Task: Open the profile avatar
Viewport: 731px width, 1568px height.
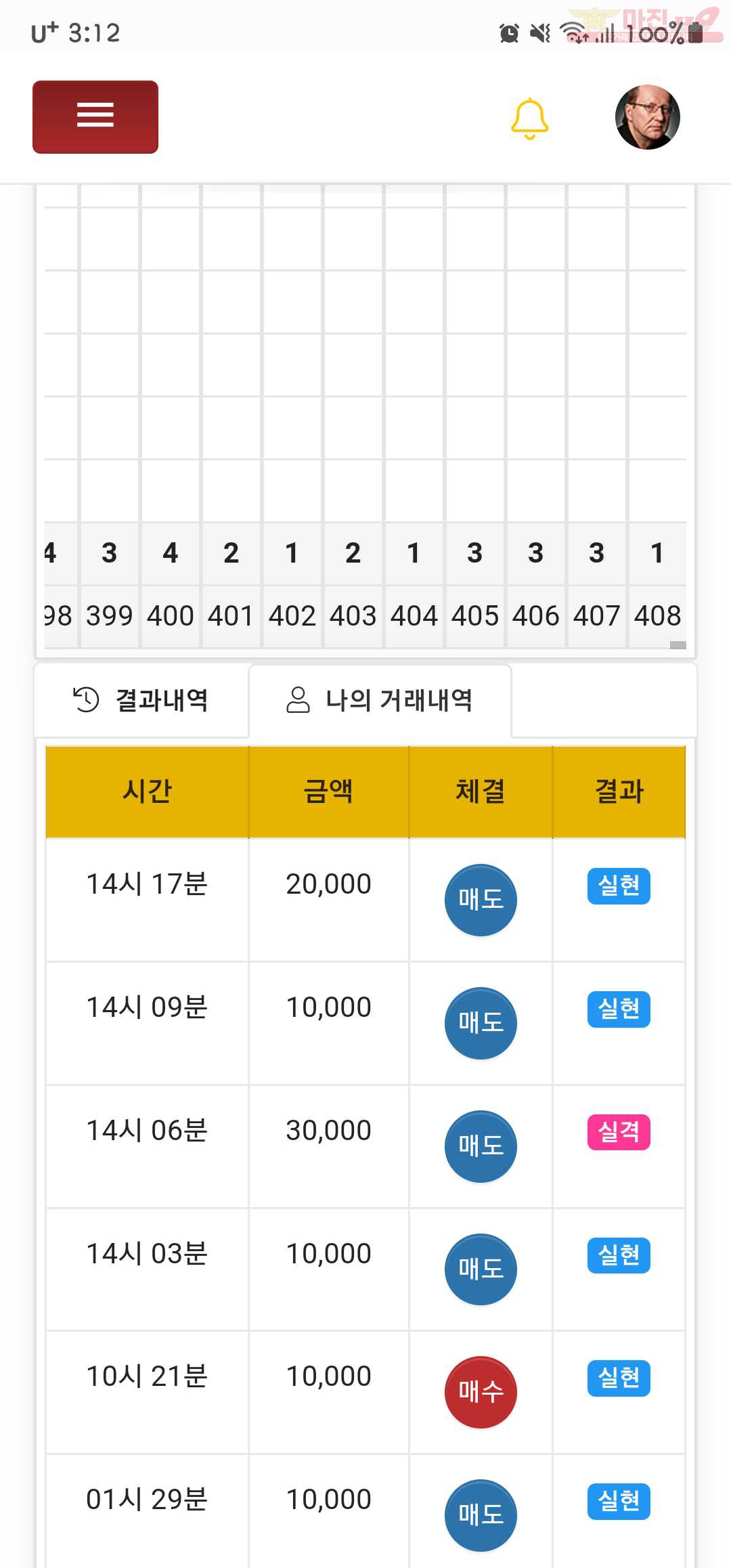Action: [x=647, y=117]
